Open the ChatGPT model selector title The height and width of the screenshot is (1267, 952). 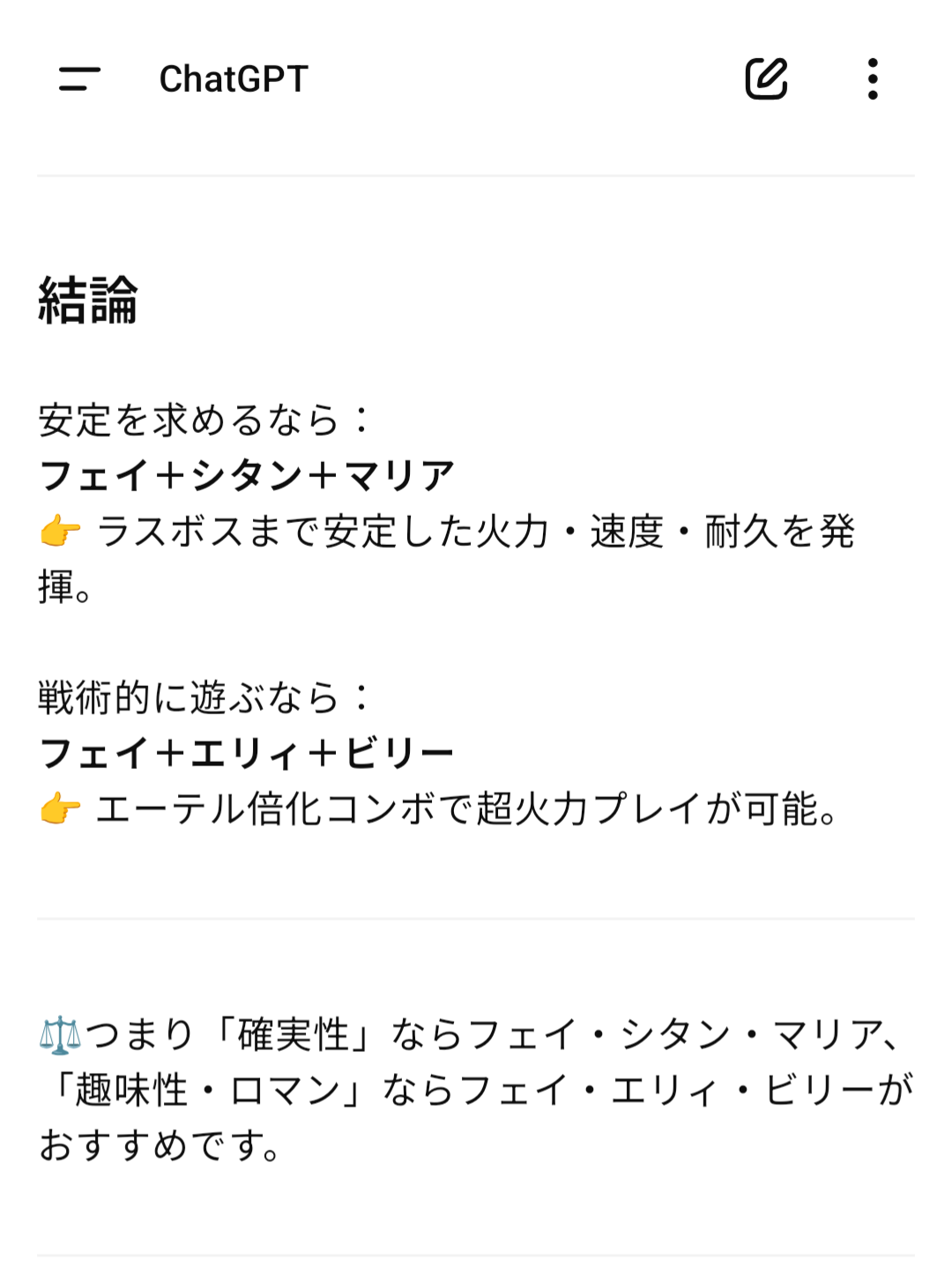234,79
